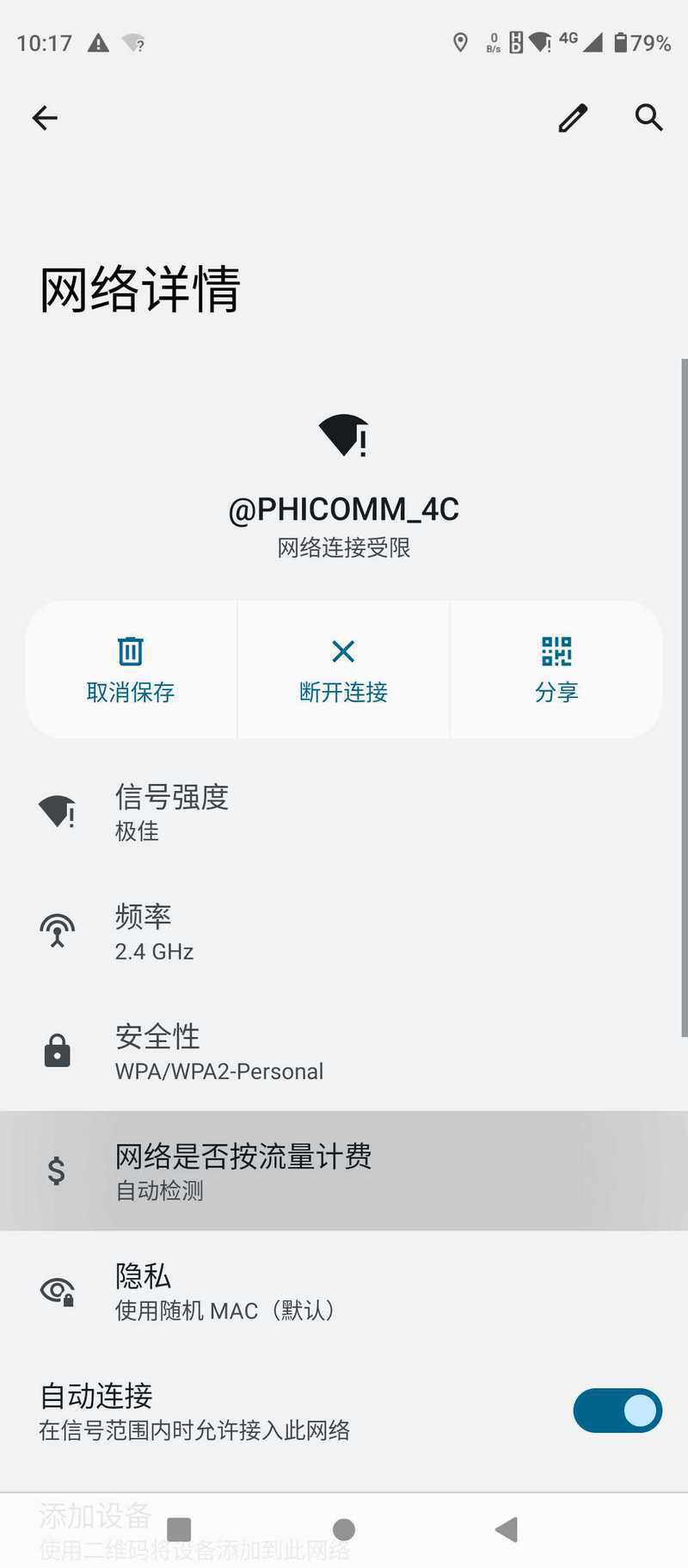Go back using the top-left arrow
The width and height of the screenshot is (688, 1568).
click(x=45, y=118)
